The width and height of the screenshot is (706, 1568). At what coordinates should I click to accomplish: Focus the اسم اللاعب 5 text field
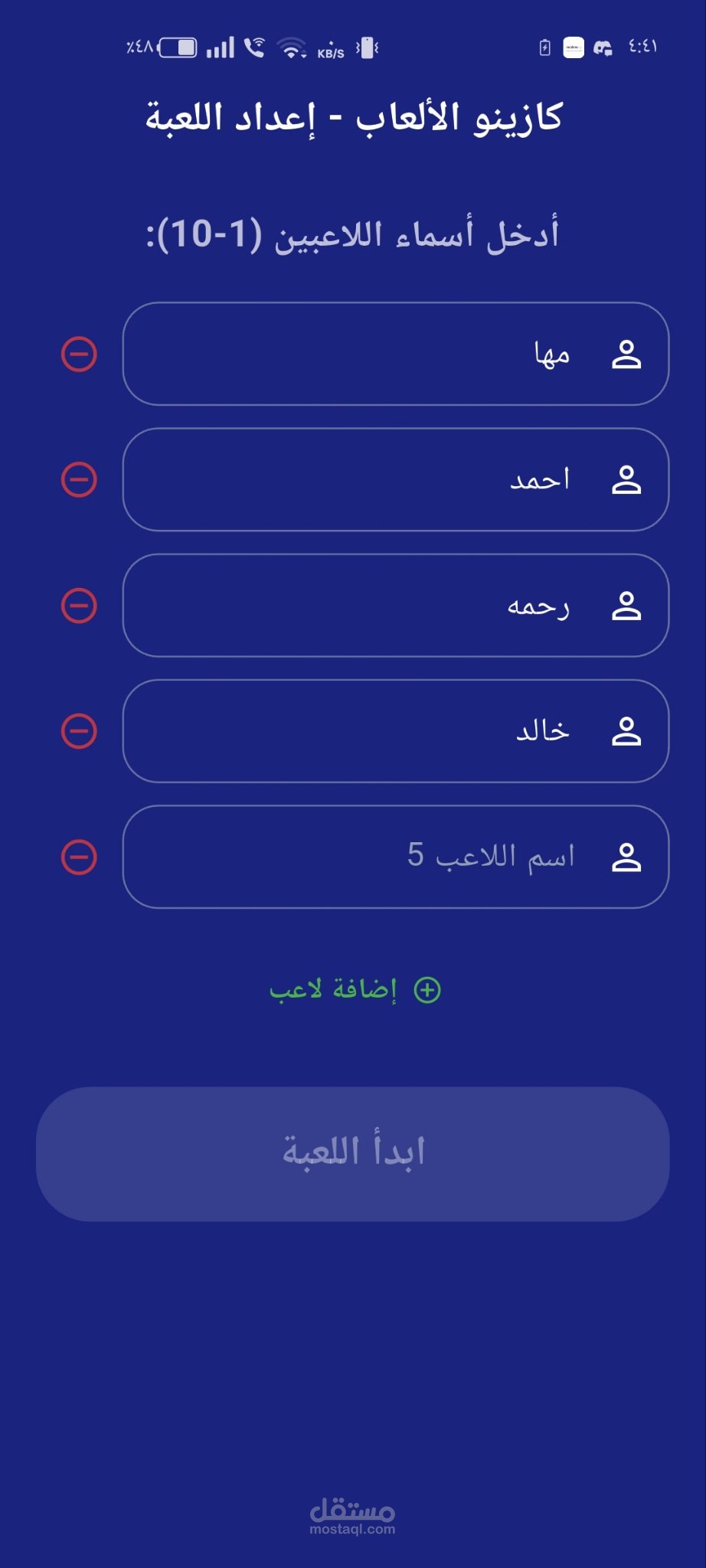pyautogui.click(x=396, y=856)
